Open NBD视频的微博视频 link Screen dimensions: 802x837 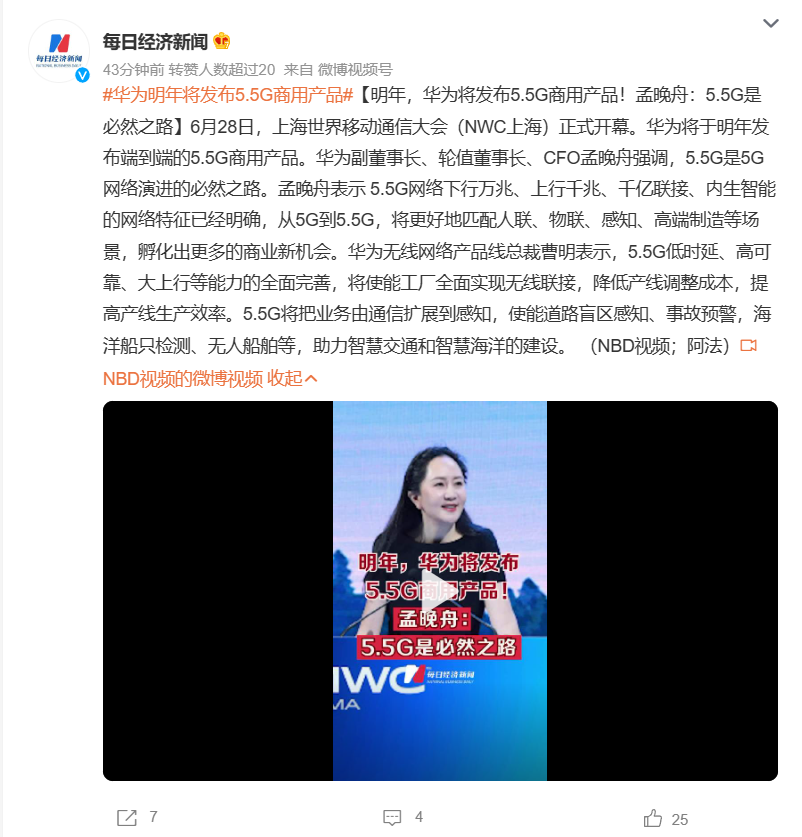point(182,378)
